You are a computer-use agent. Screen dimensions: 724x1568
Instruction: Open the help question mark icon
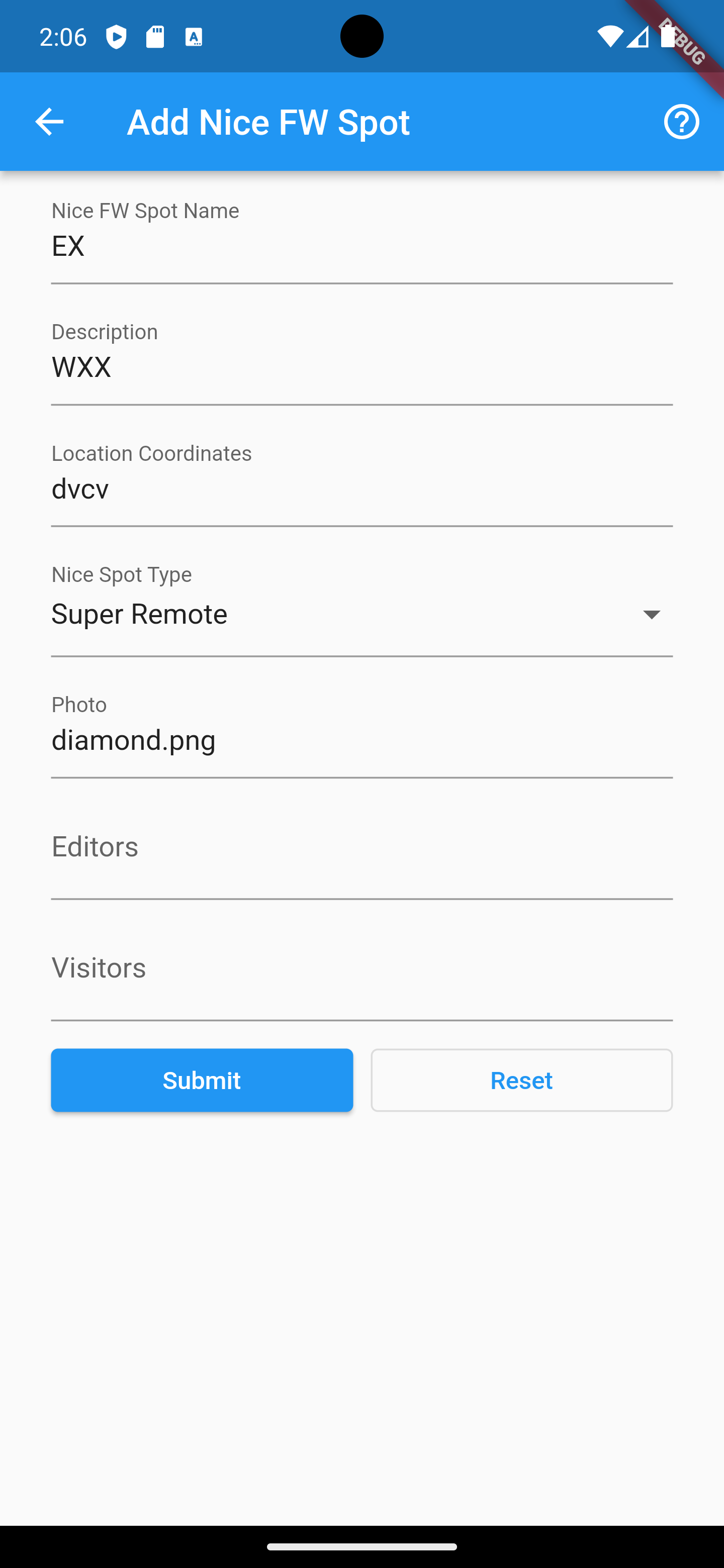pyautogui.click(x=681, y=122)
